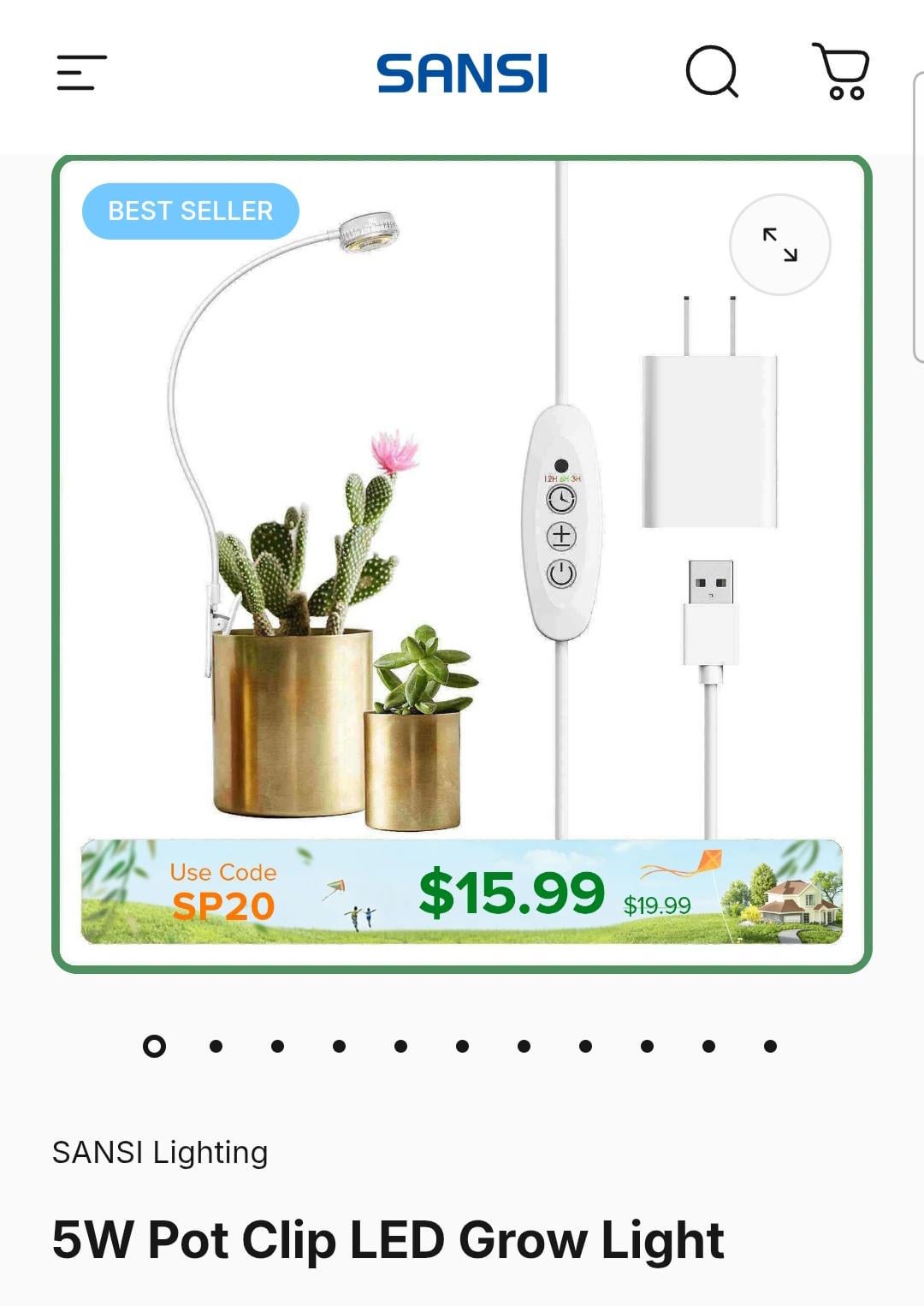Screen dimensions: 924x1306
Task: Jump to the last gallery image dot
Action: coord(770,1046)
